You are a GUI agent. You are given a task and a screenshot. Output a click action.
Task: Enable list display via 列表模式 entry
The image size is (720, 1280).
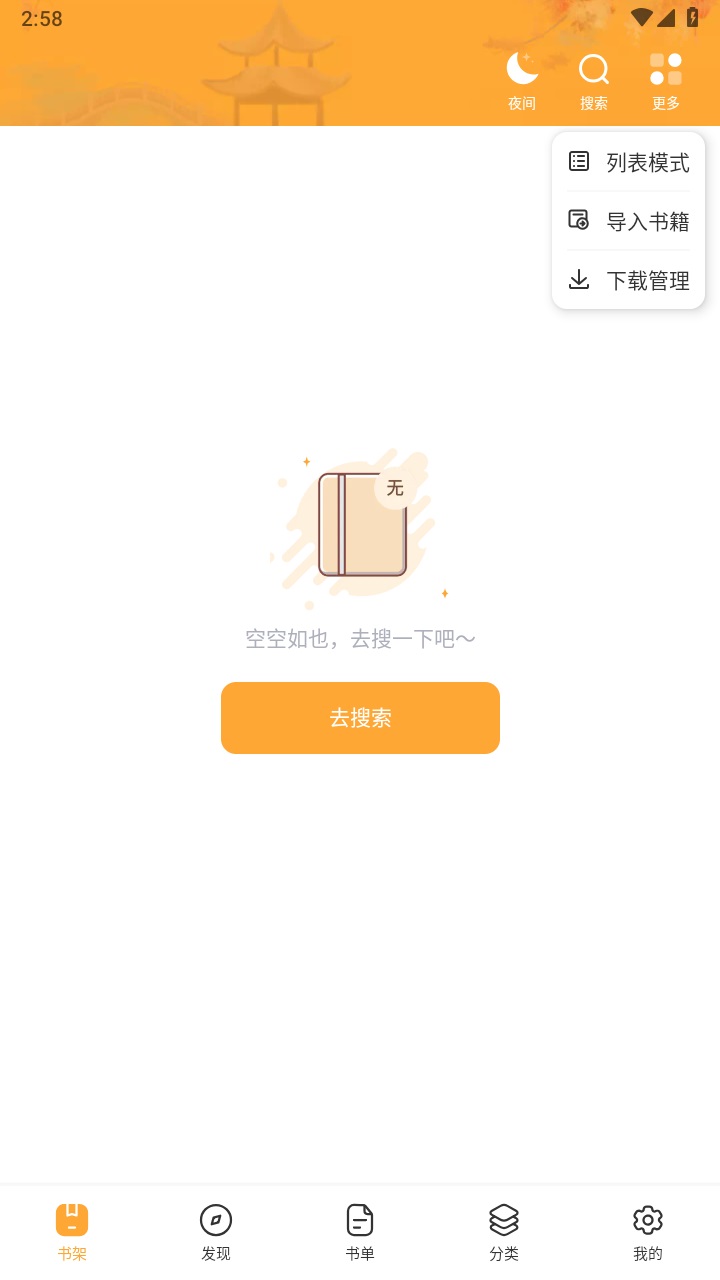tap(628, 162)
